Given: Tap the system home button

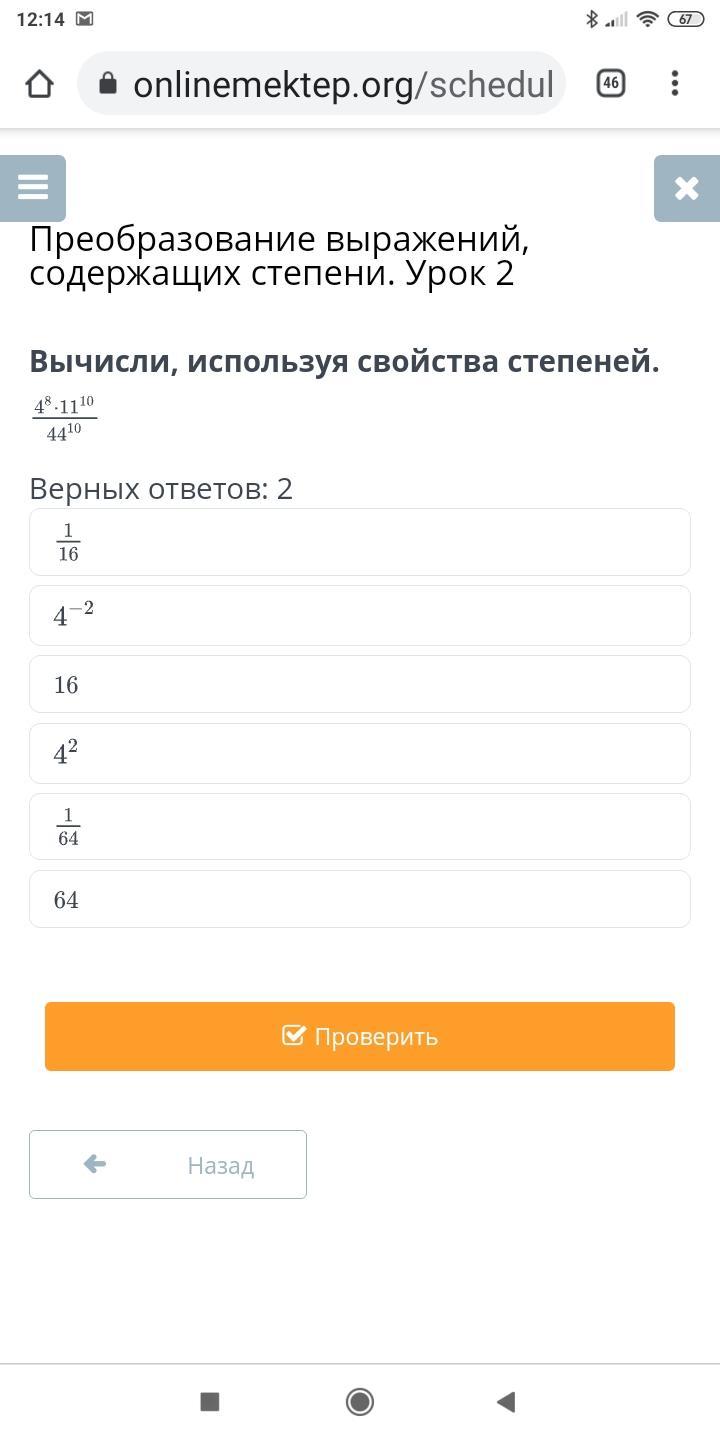Looking at the screenshot, I should pos(360,1402).
